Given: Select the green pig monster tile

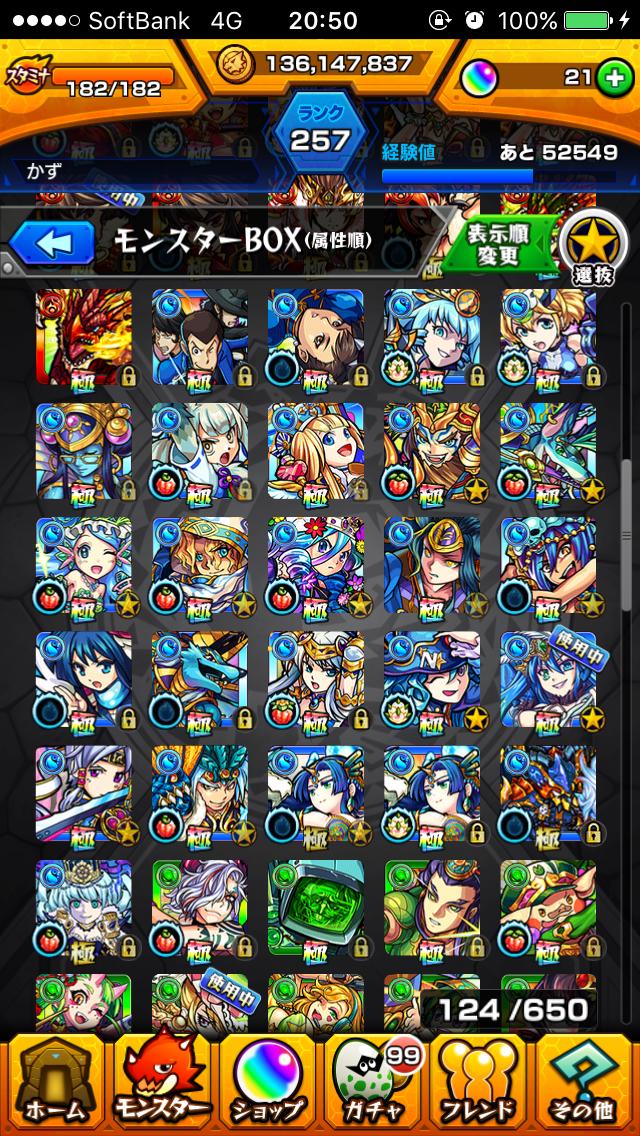Looking at the screenshot, I should (548, 907).
